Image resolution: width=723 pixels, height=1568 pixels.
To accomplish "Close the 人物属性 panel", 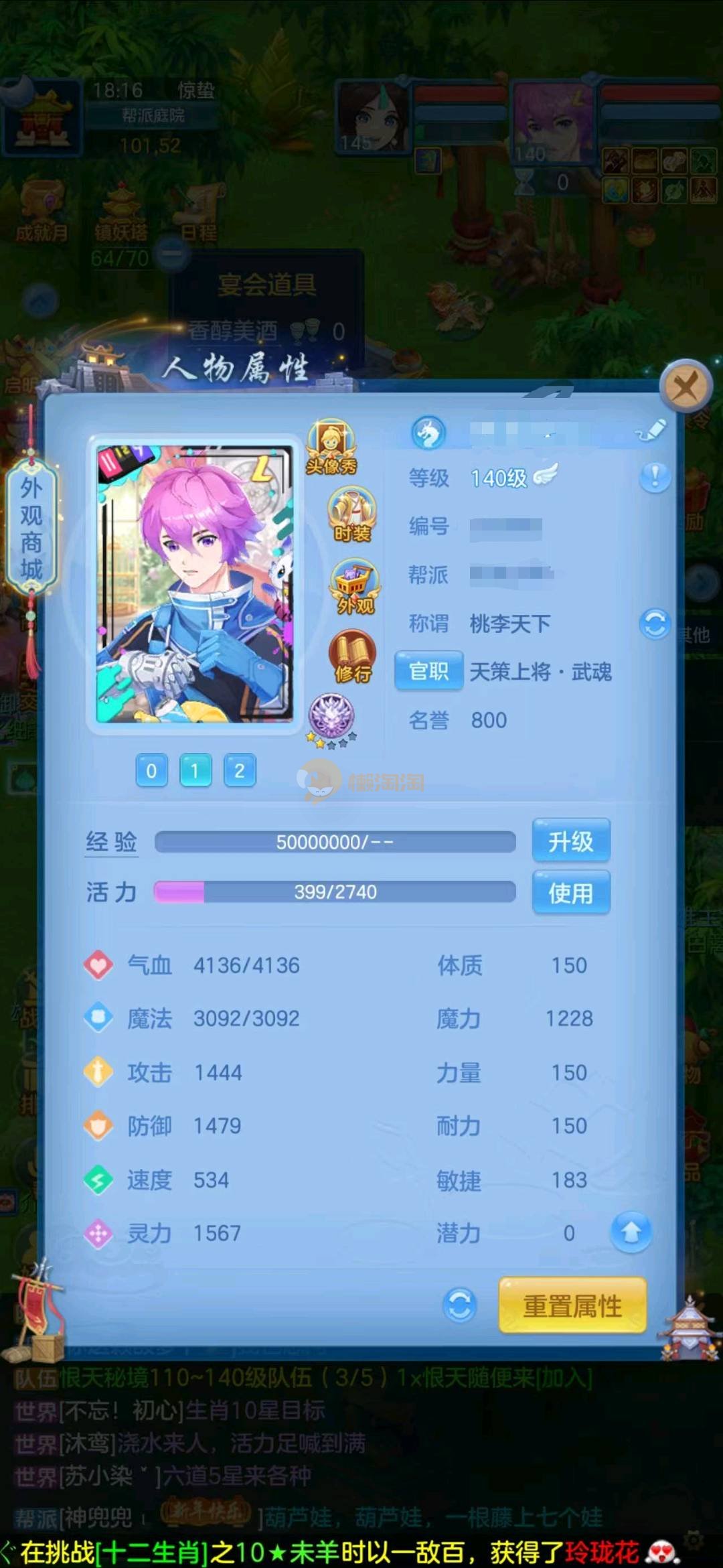I will 684,387.
